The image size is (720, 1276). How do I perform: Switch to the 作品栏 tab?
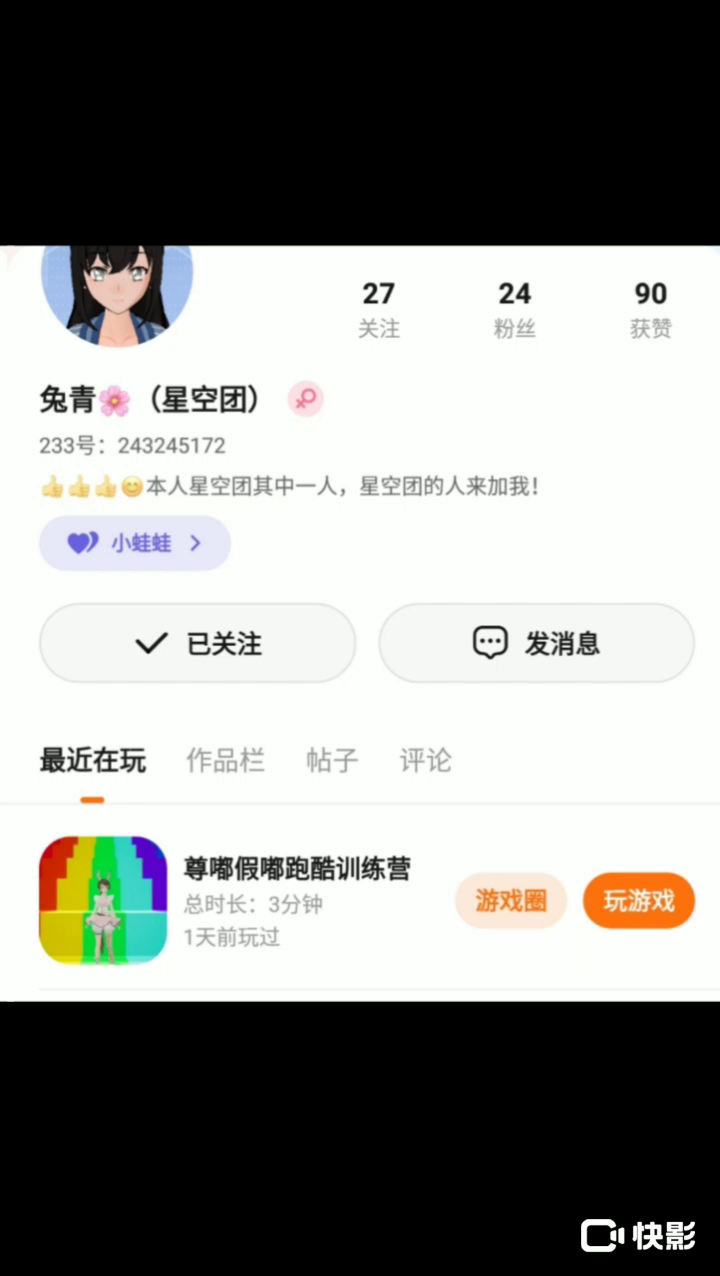click(x=226, y=761)
